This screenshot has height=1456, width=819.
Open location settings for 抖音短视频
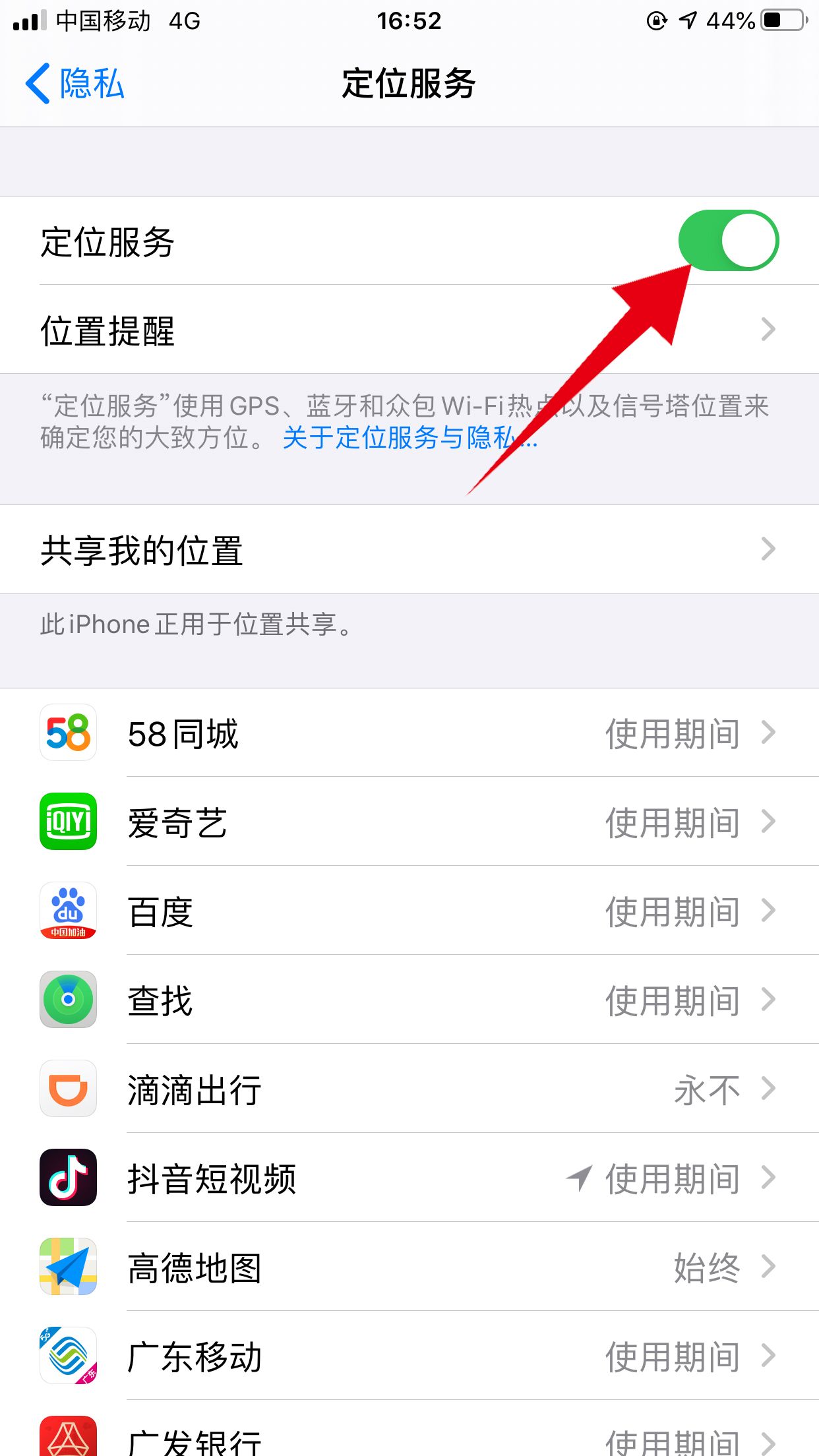pos(409,1178)
